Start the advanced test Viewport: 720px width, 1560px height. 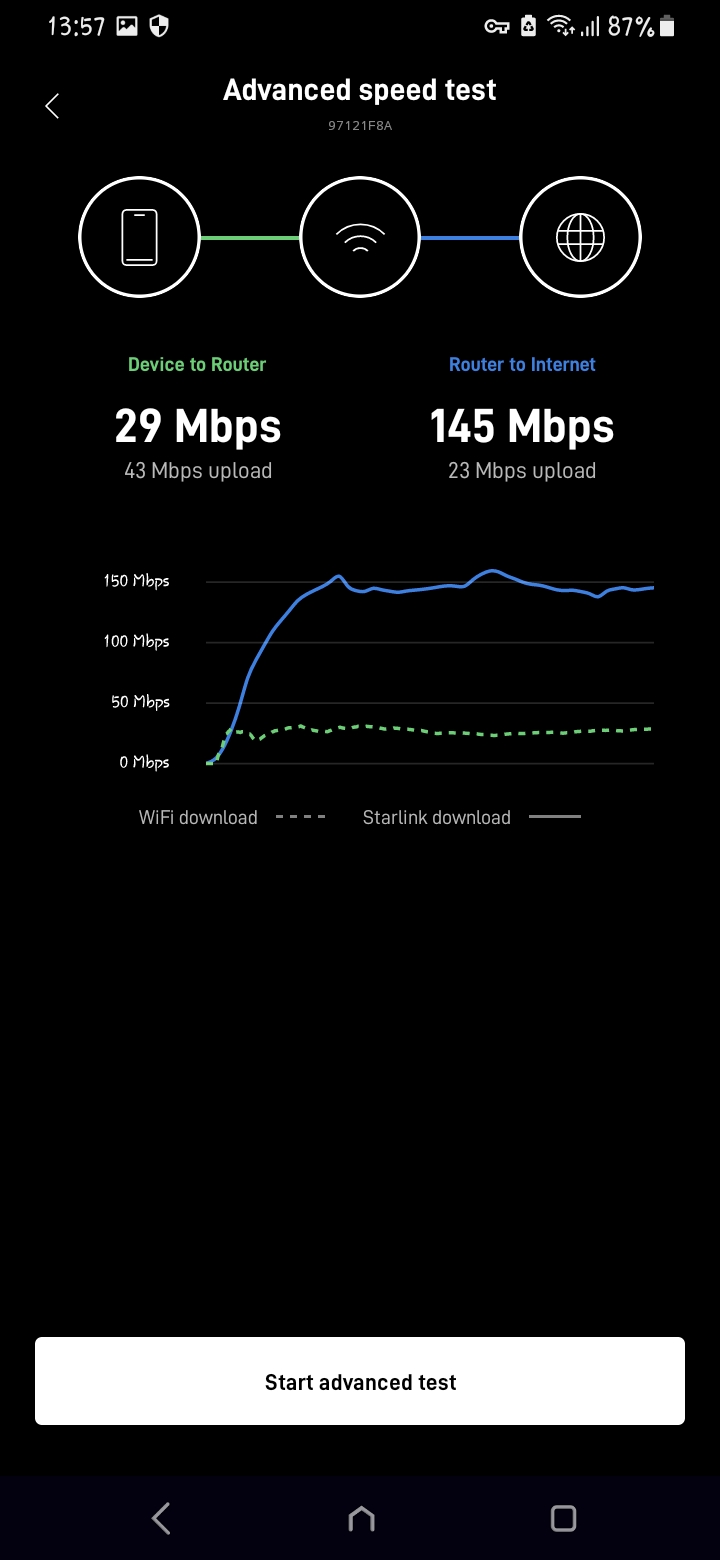tap(360, 1381)
